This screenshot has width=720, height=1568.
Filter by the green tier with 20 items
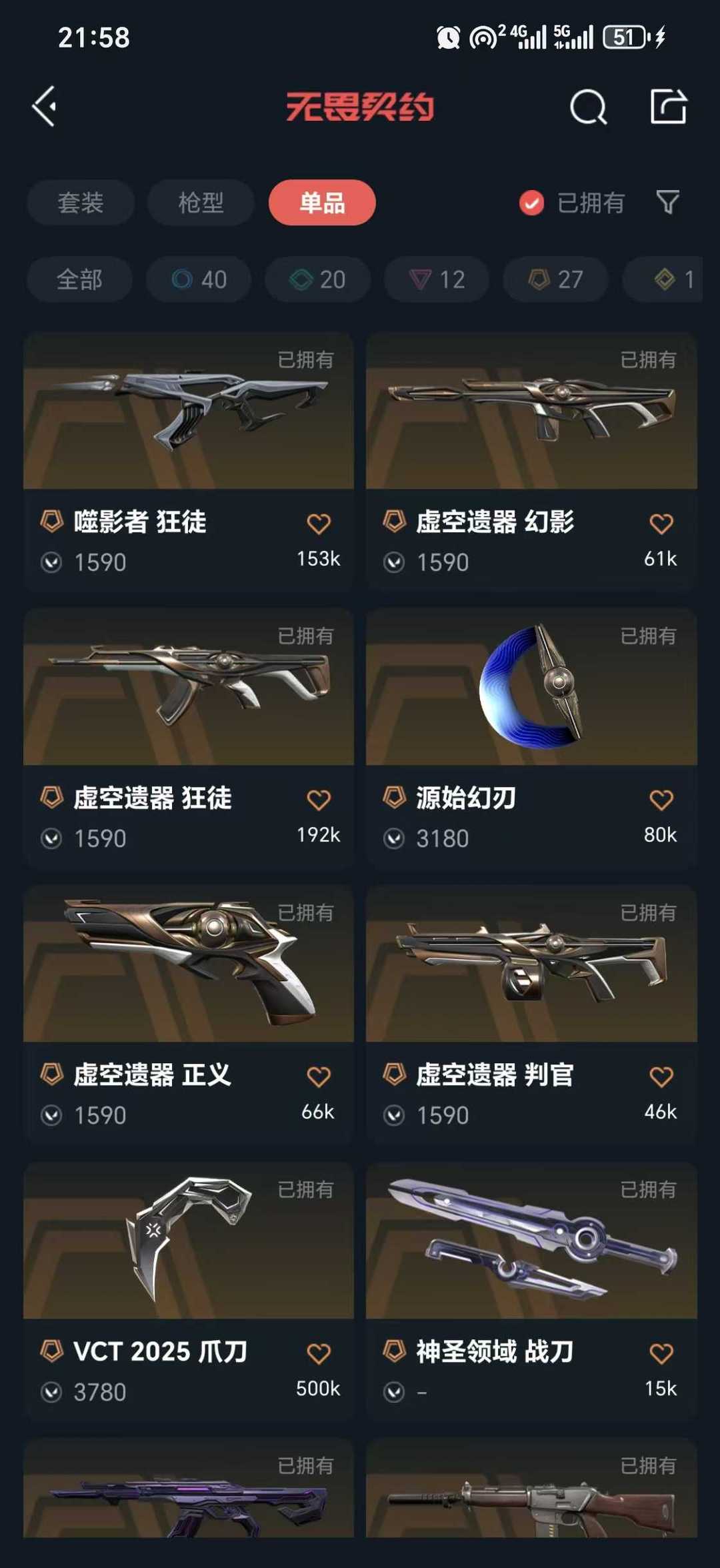point(317,279)
